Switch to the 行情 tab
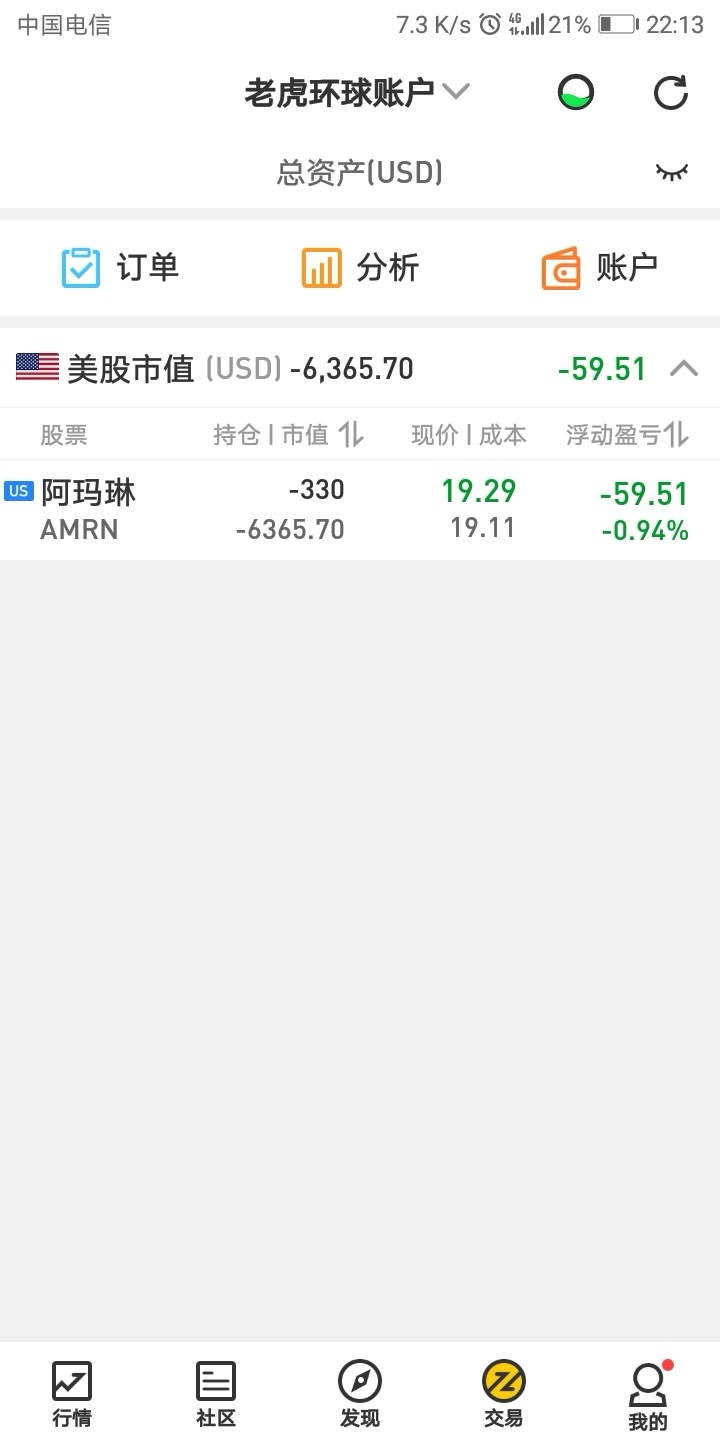720x1440 pixels. point(72,1394)
